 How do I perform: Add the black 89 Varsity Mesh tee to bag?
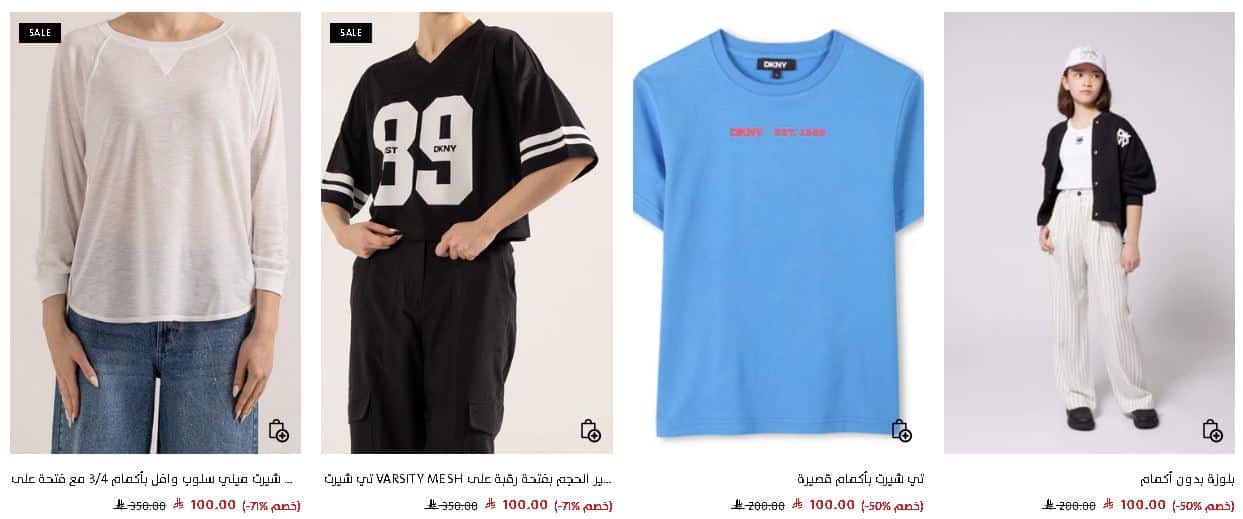(590, 431)
